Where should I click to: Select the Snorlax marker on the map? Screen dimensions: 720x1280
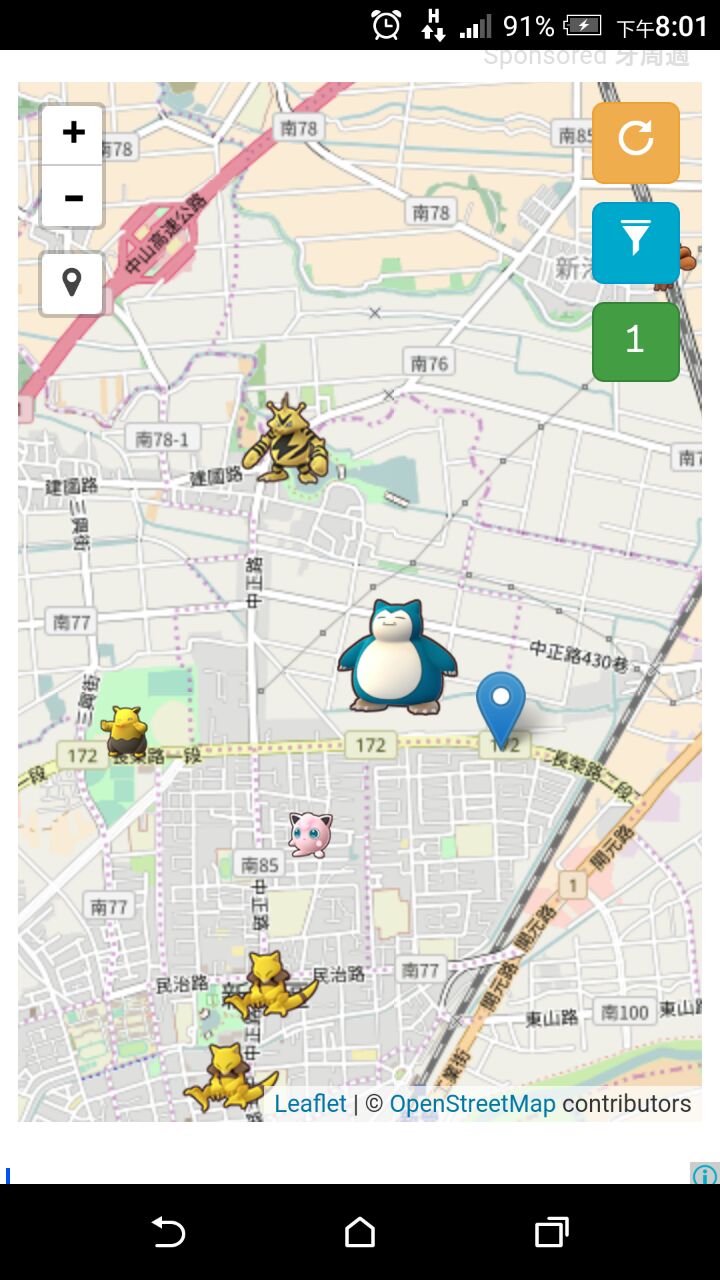coord(397,658)
